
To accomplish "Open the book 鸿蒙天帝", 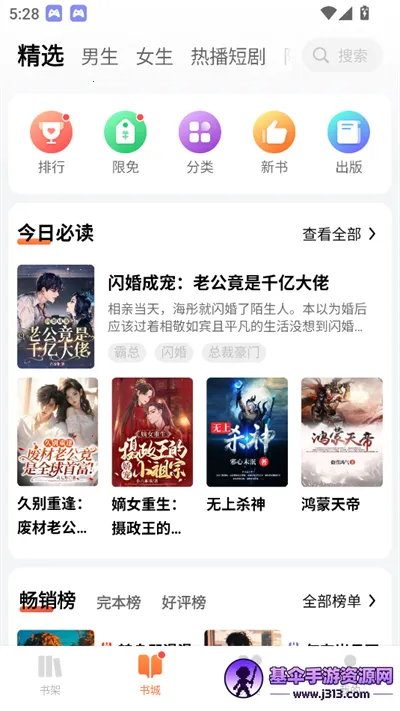I will click(x=342, y=445).
